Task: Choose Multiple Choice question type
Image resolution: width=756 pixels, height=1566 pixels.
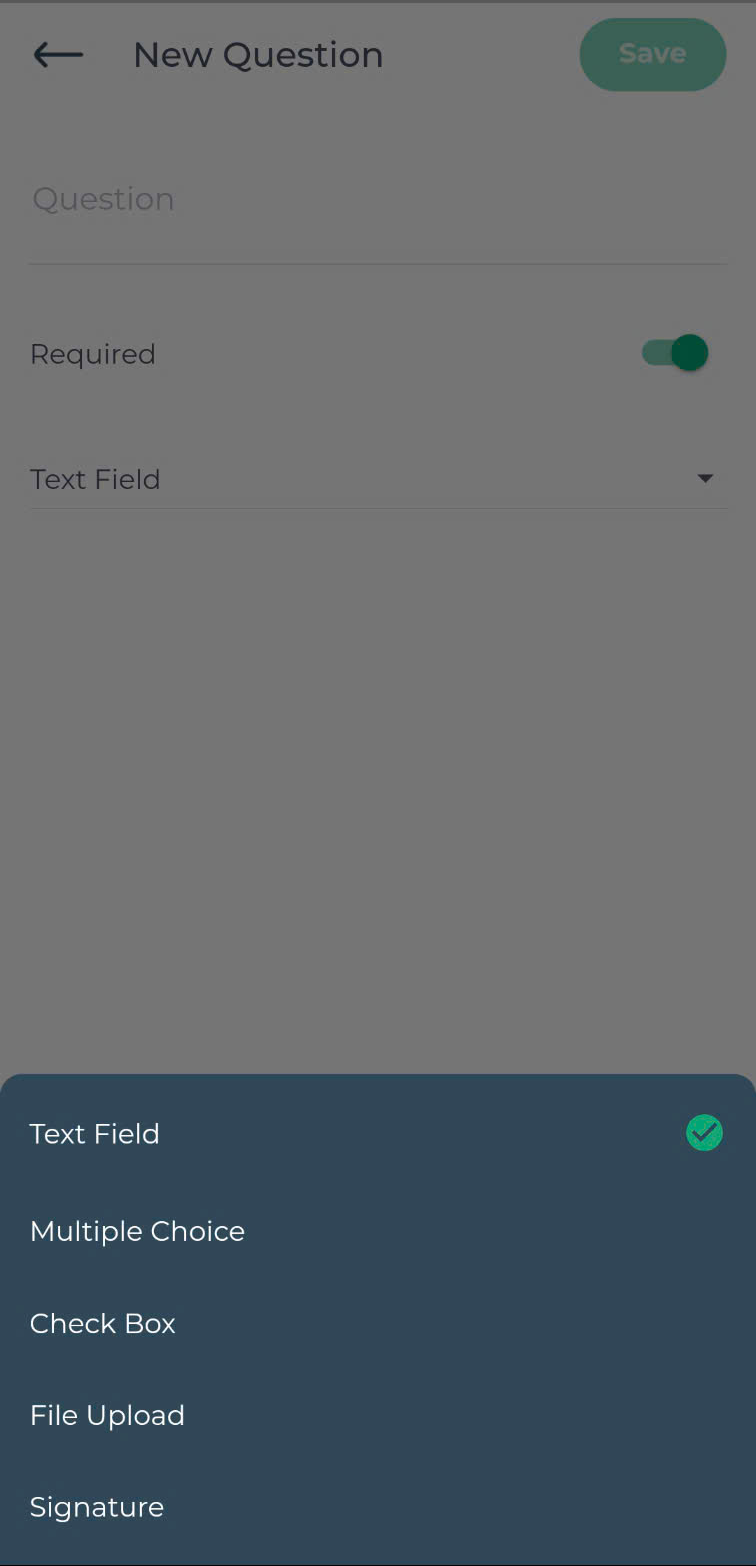Action: 377,1230
